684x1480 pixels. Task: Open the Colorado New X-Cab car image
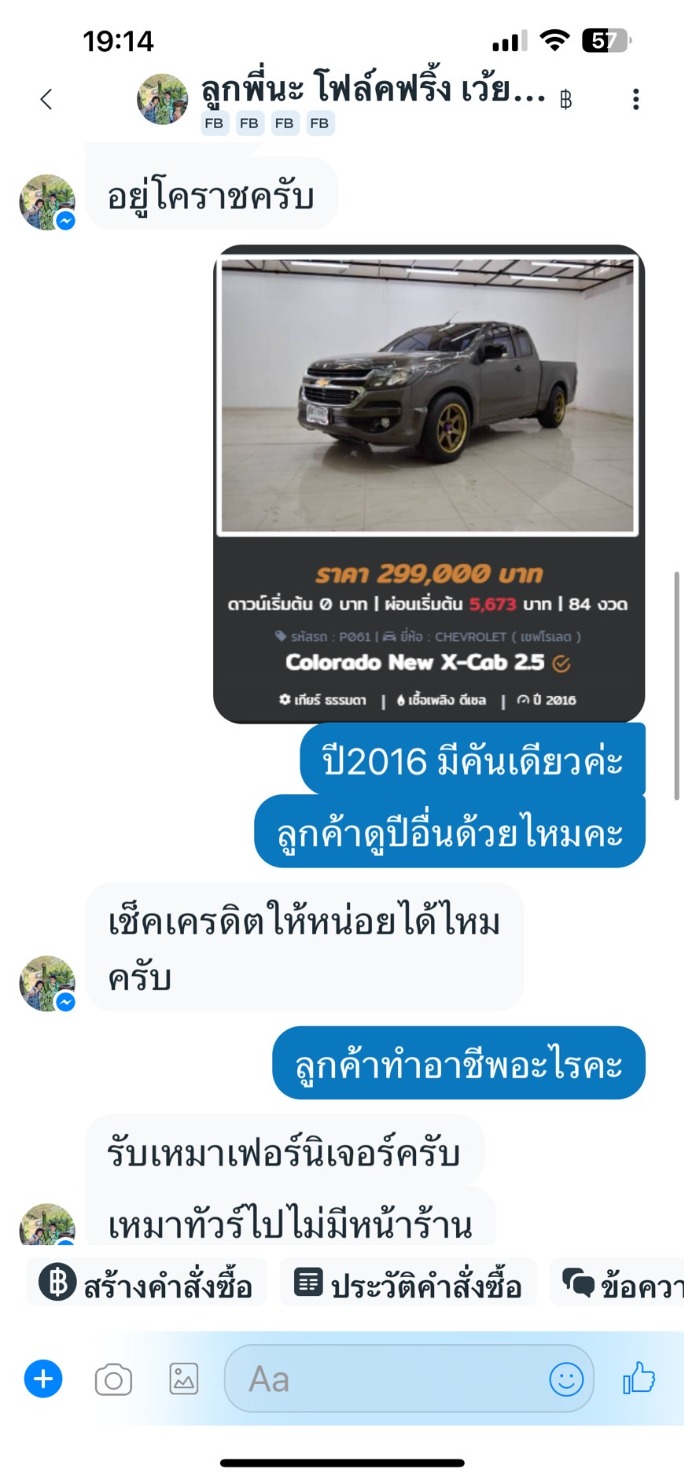tap(428, 396)
